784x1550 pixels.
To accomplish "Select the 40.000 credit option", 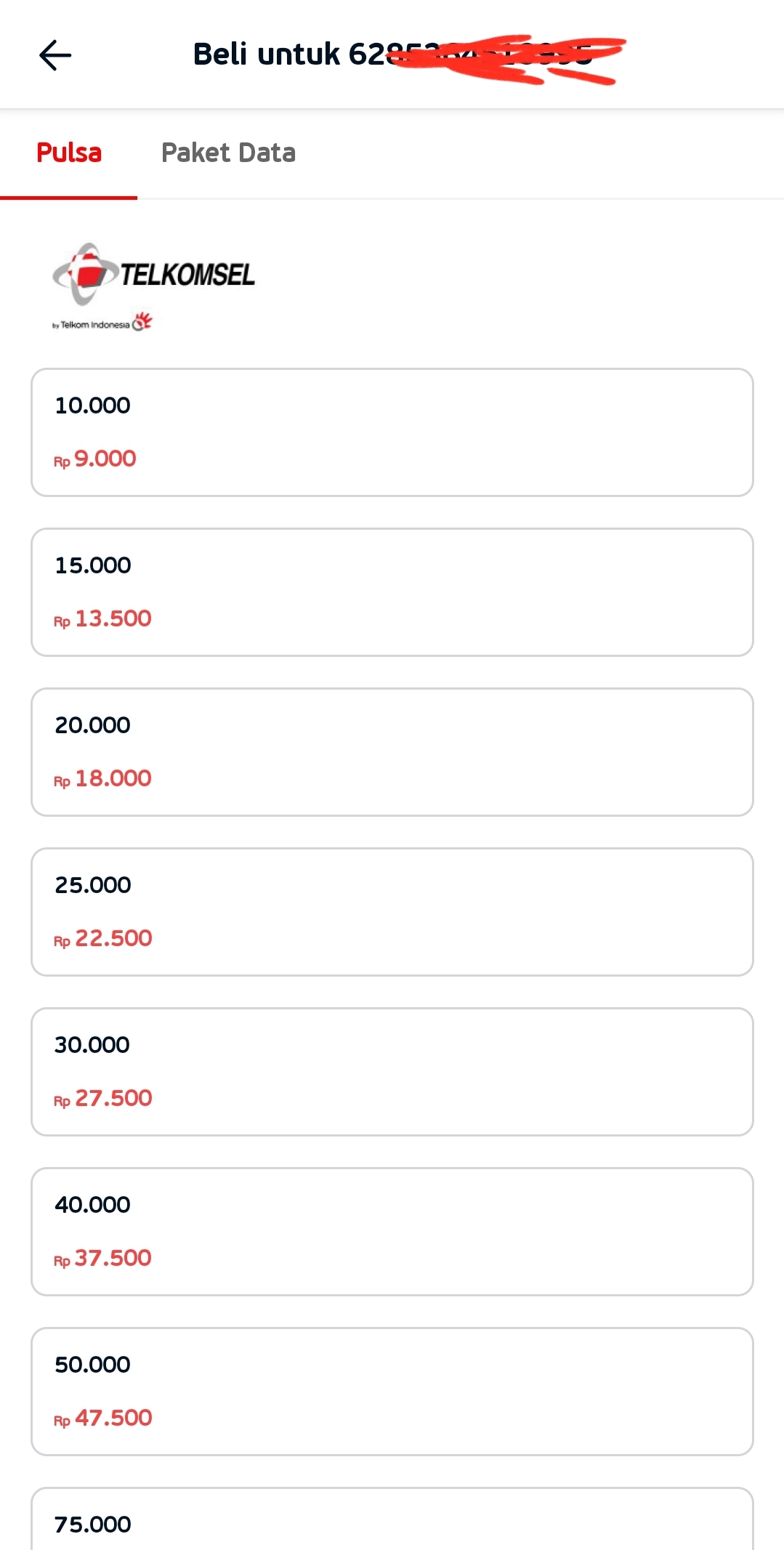I will point(392,1231).
